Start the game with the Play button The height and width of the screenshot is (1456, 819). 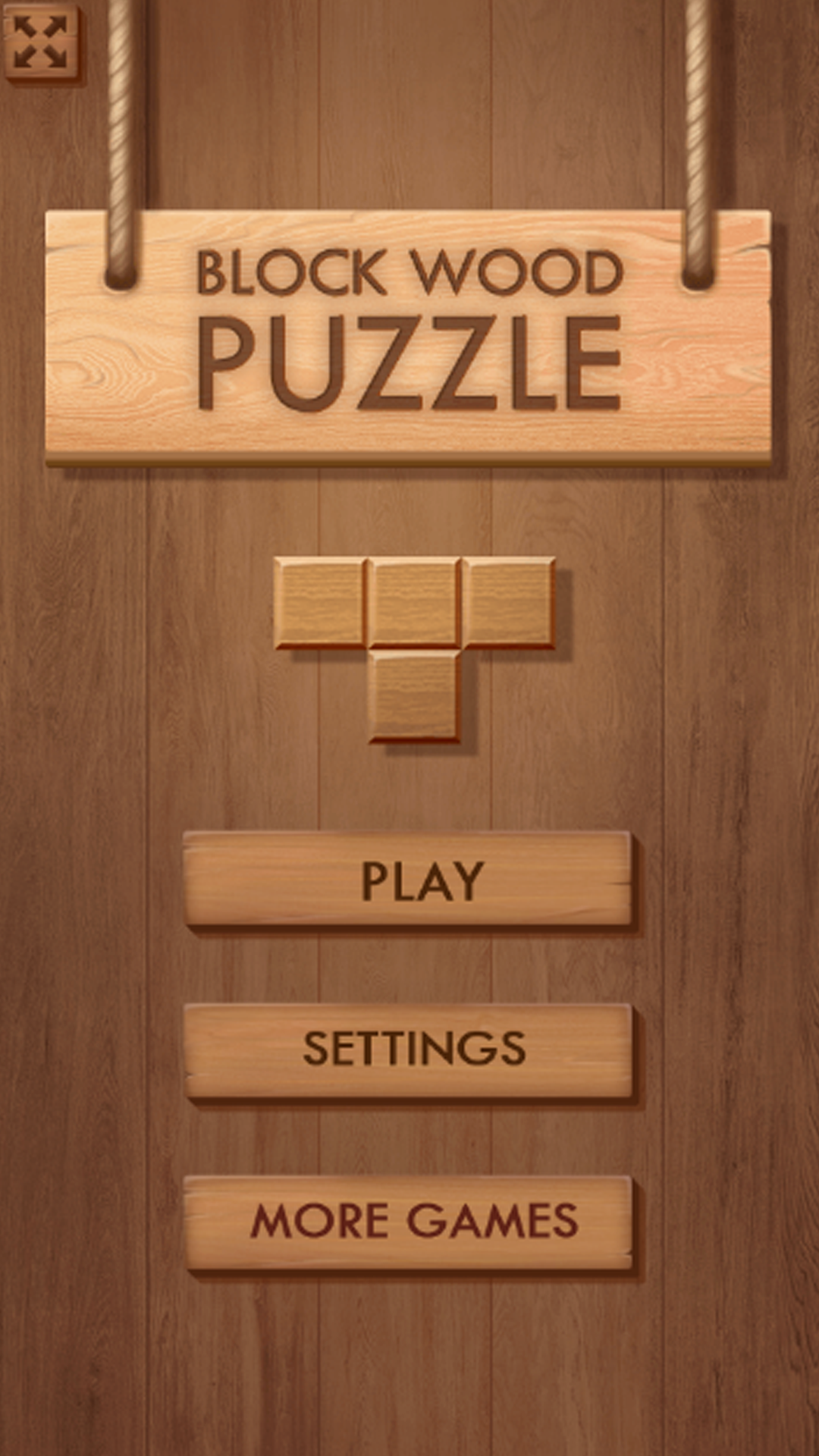[408, 880]
